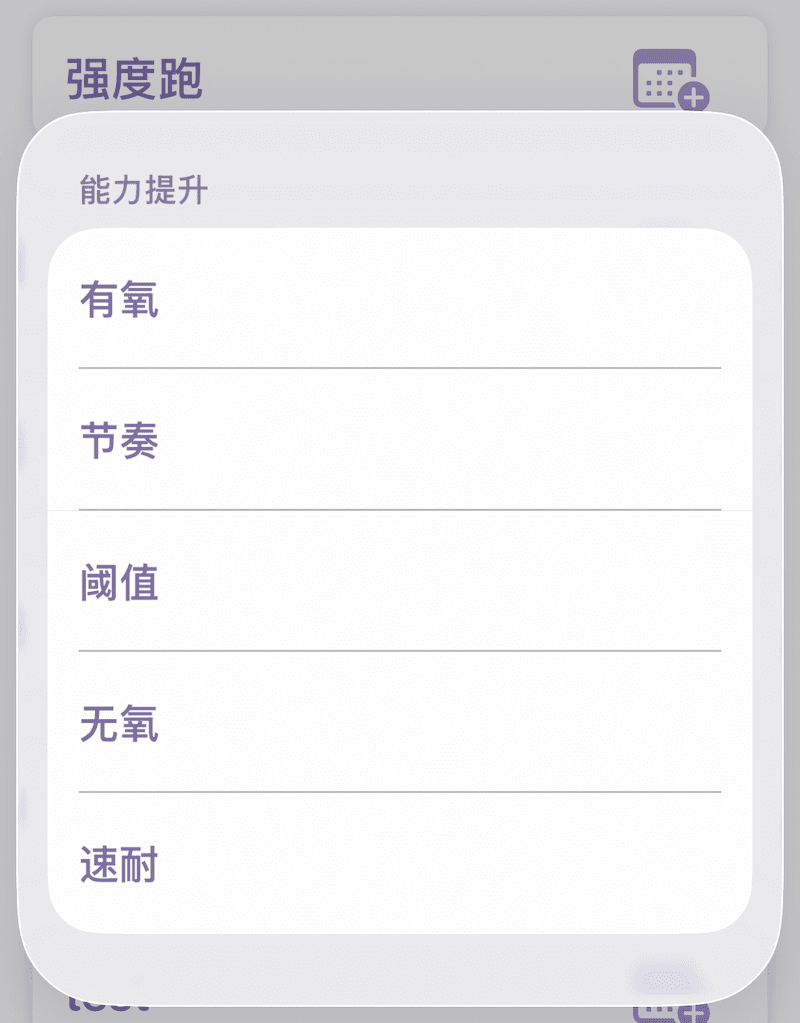Select the 有氧 option
The width and height of the screenshot is (800, 1023).
399,300
